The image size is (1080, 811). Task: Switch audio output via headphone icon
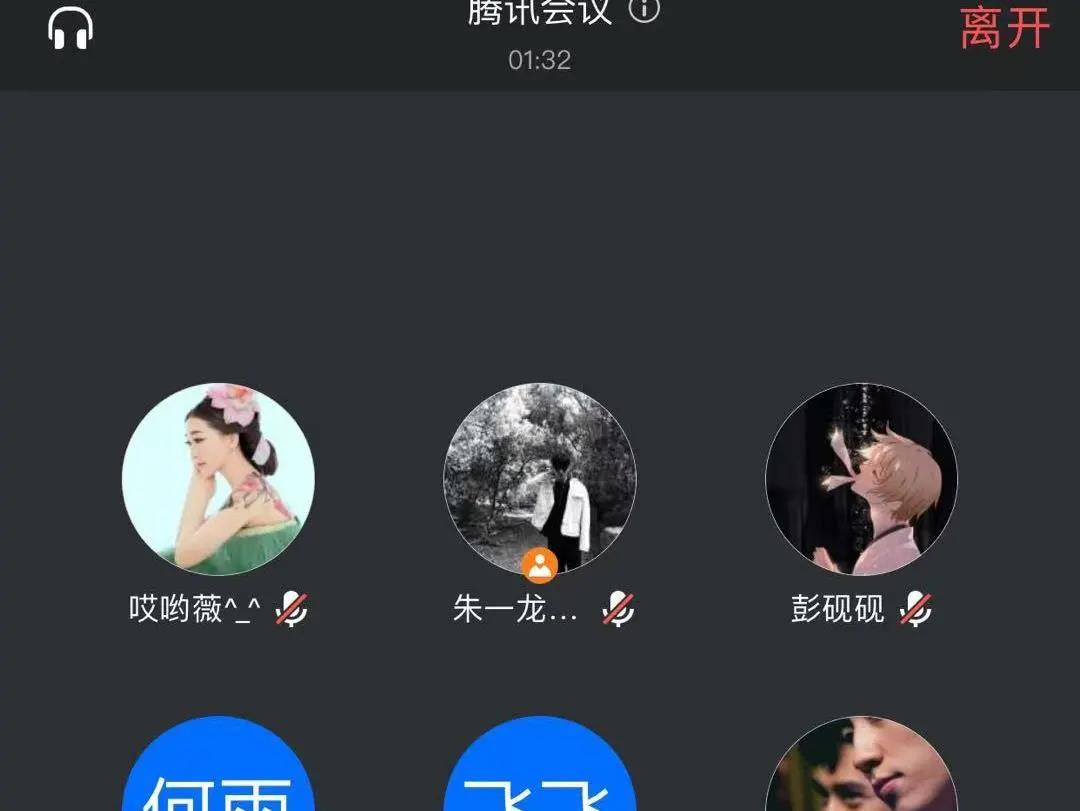[70, 28]
